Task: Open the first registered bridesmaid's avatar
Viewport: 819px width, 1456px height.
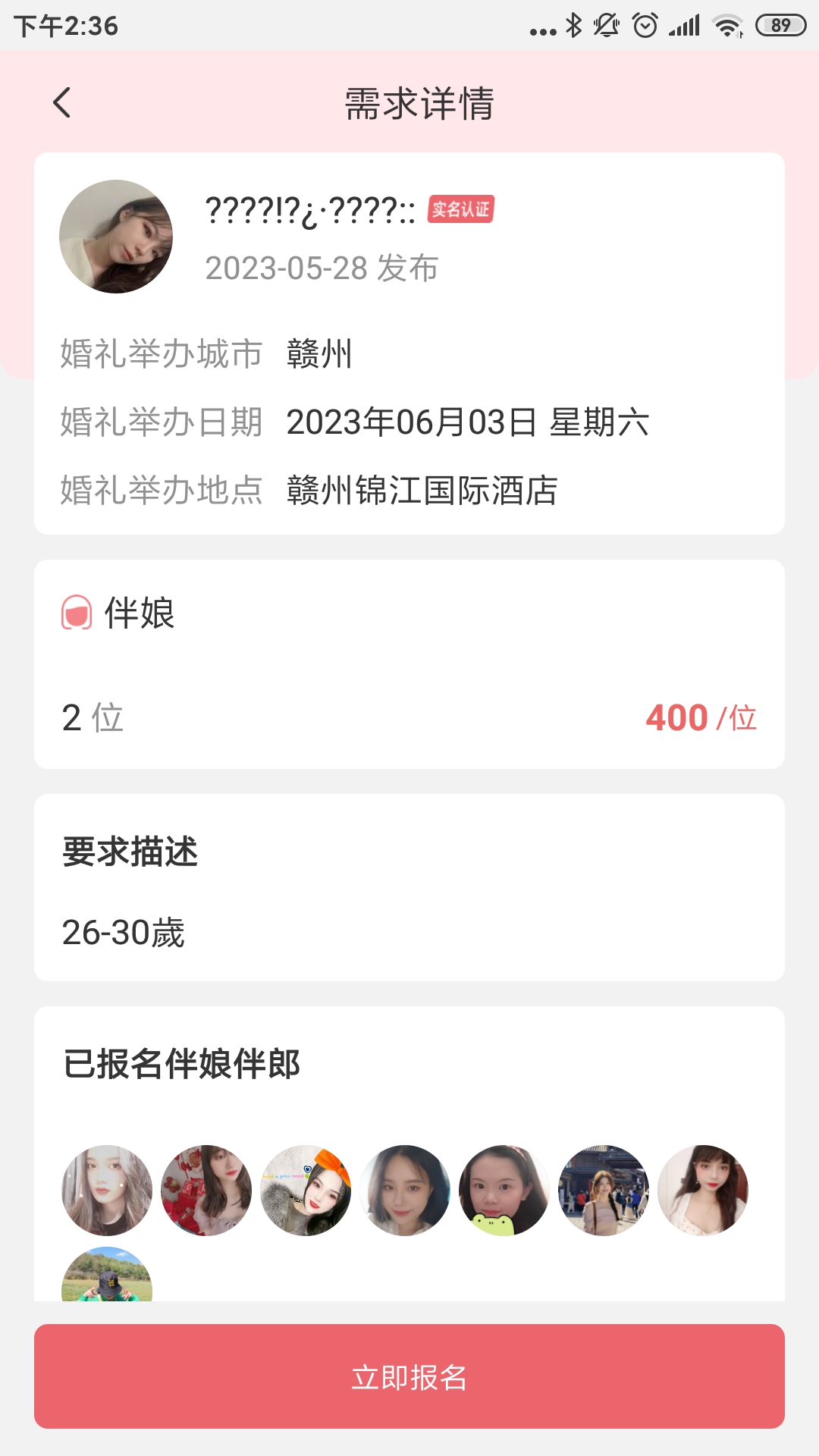Action: click(x=106, y=1191)
